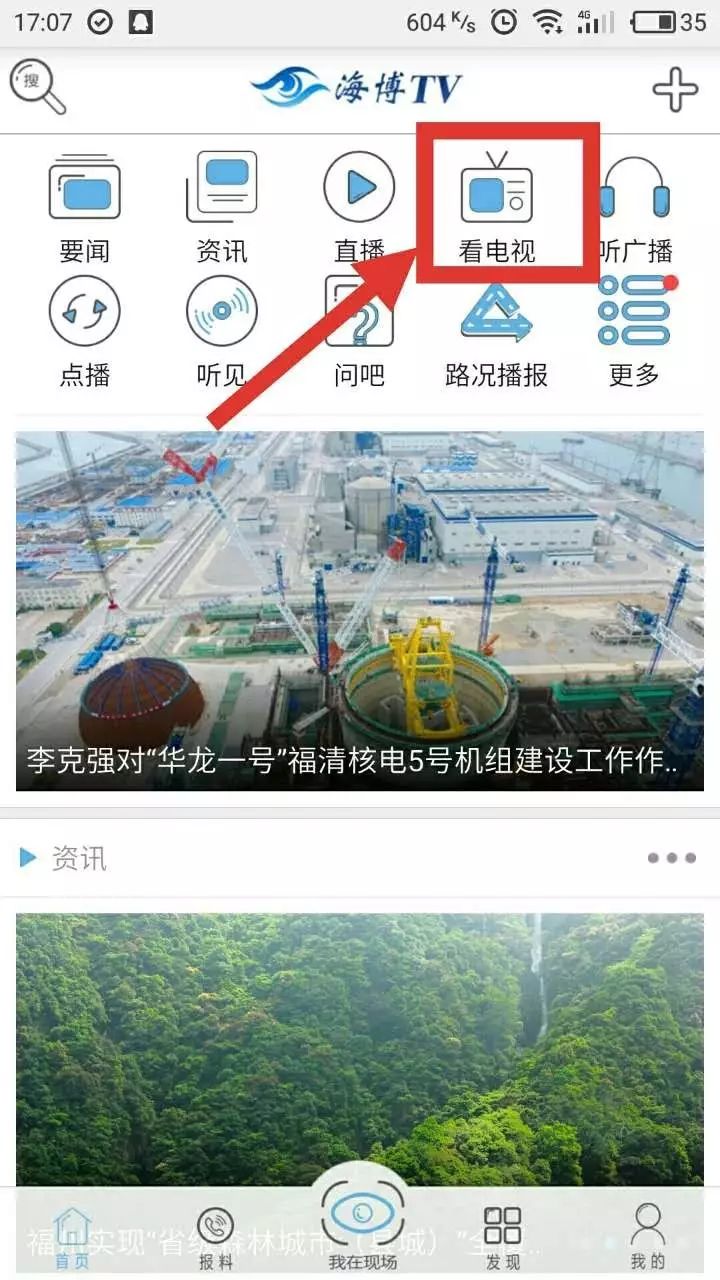
Task: Open the 华龙一号 nuclear plant news banner
Action: pos(359,610)
